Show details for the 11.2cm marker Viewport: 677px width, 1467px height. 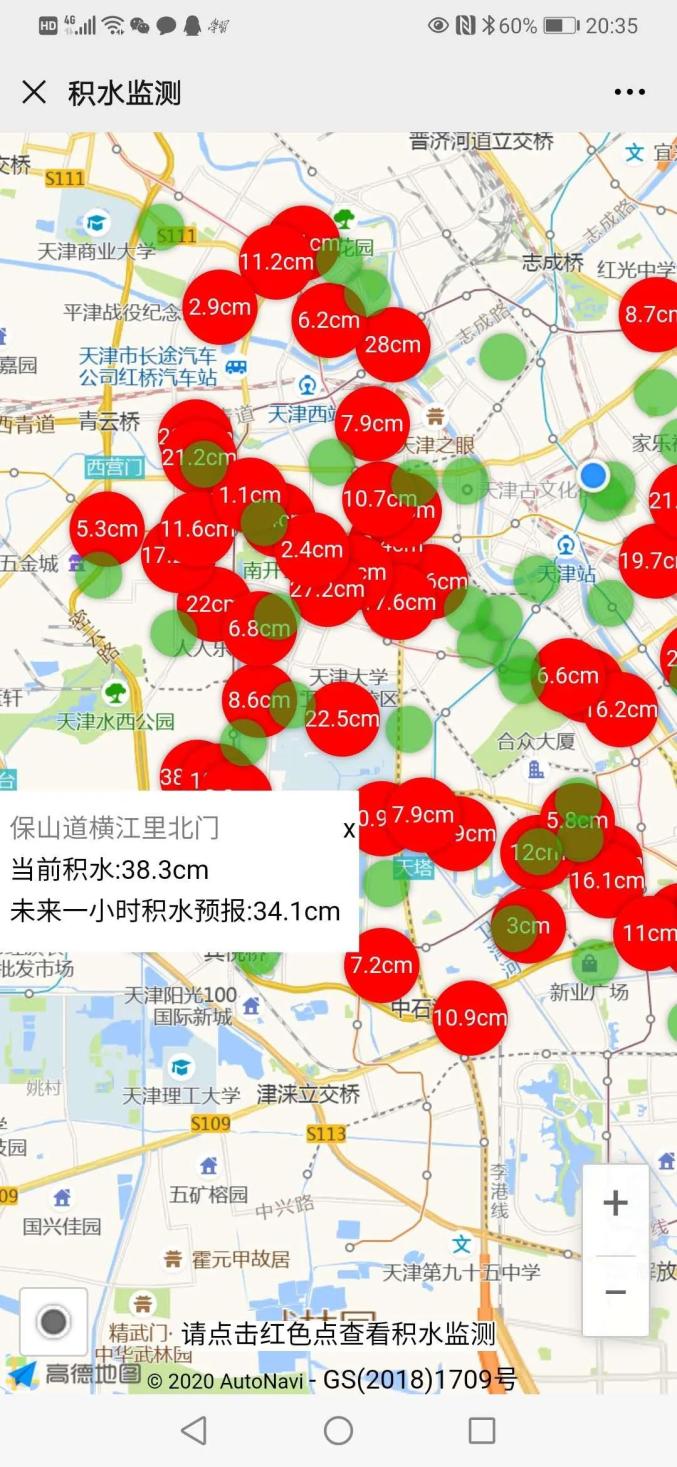[x=277, y=262]
